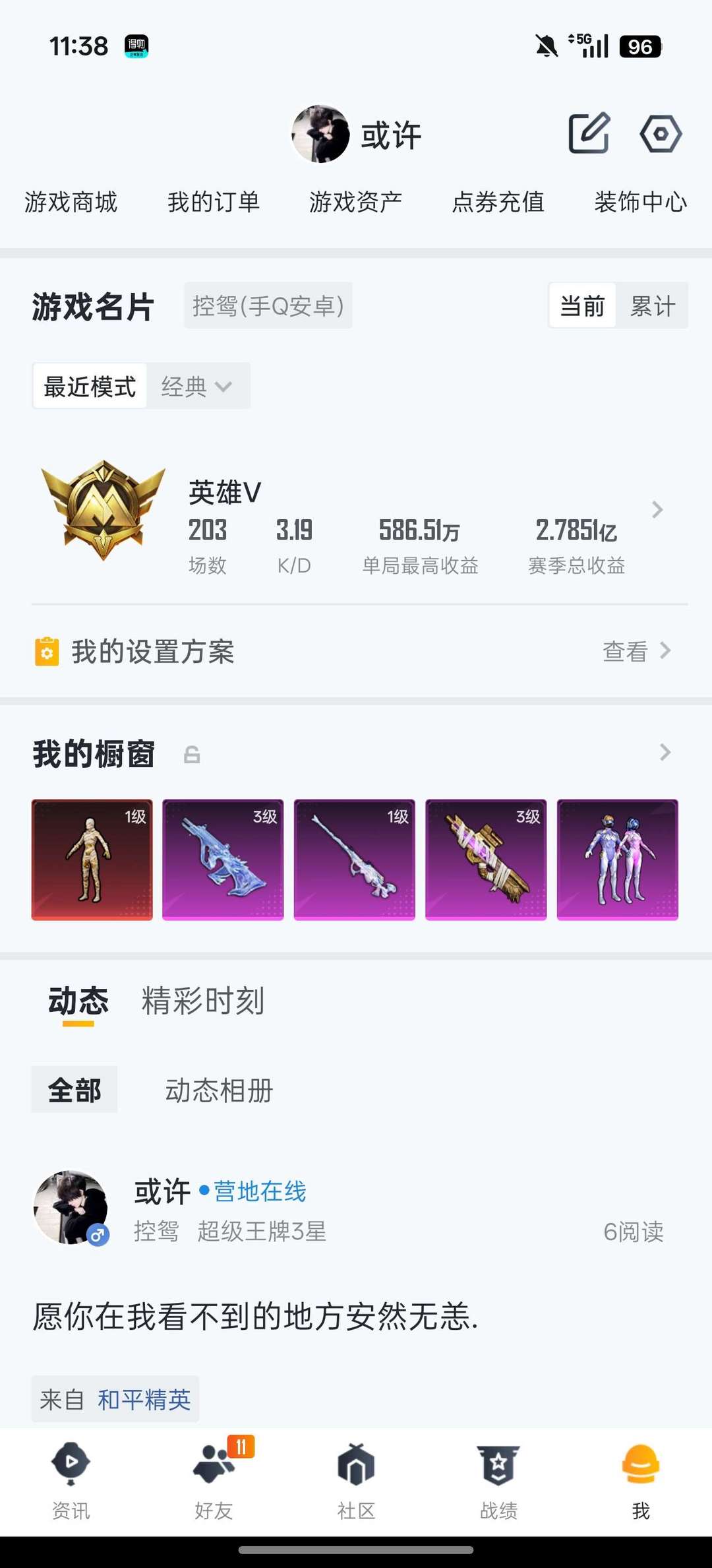Expand the 经典 mode dropdown

coord(196,387)
